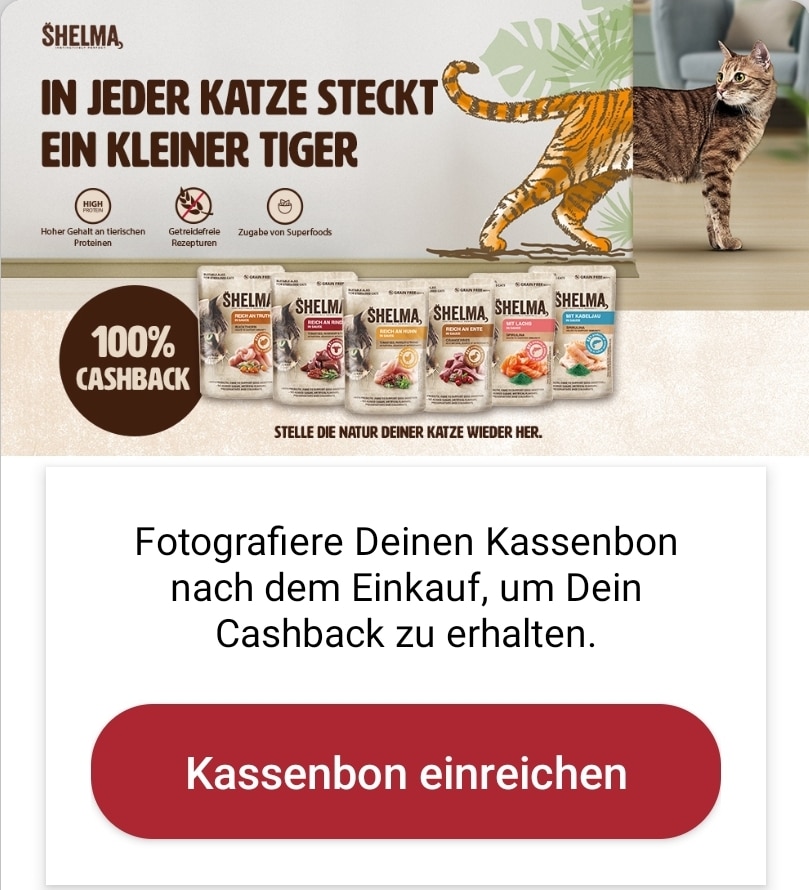Open the Shelma 100% cashback banner
The width and height of the screenshot is (809, 890).
click(404, 228)
